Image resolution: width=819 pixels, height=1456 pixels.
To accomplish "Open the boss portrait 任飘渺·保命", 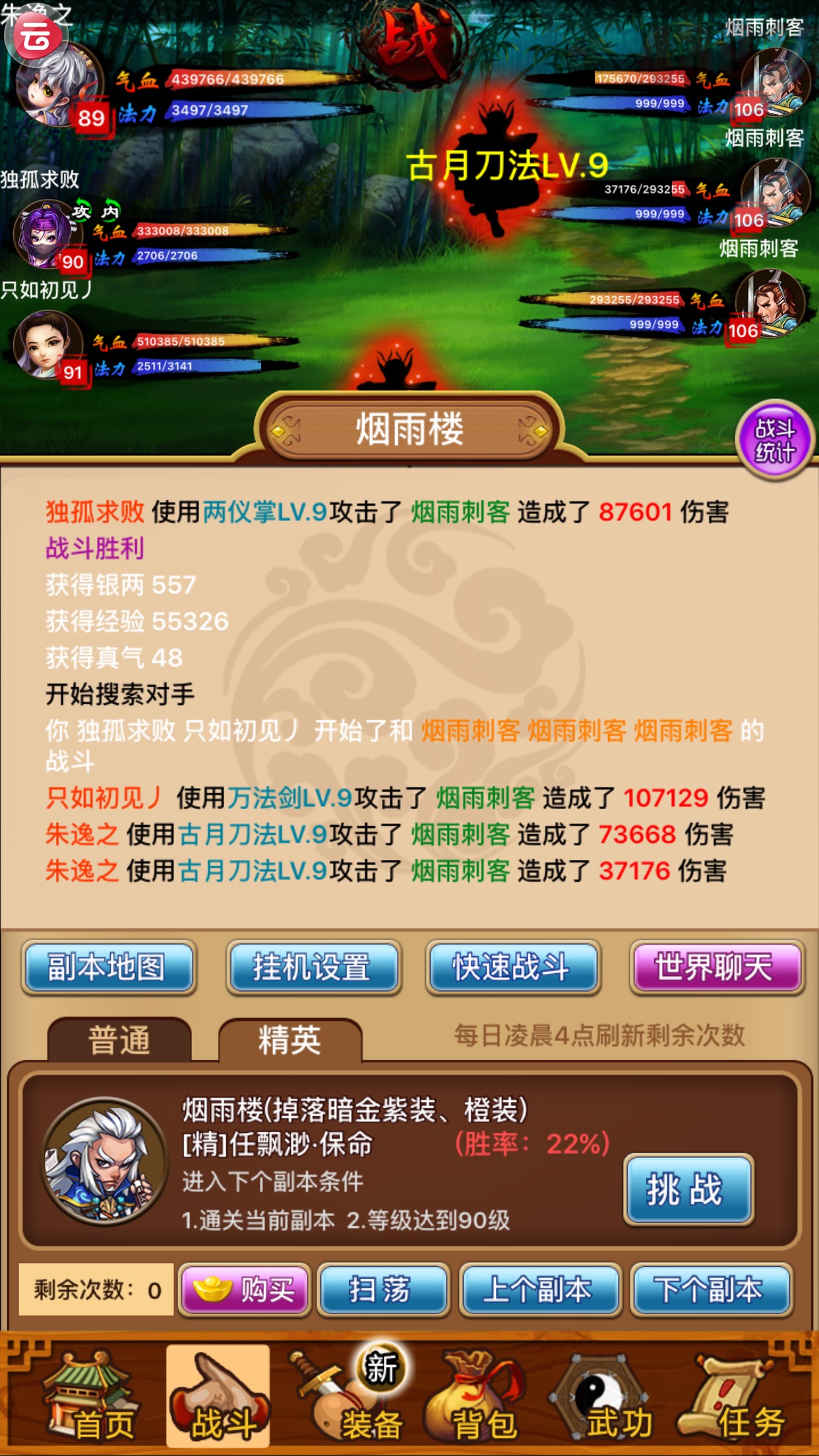I will click(x=106, y=1161).
